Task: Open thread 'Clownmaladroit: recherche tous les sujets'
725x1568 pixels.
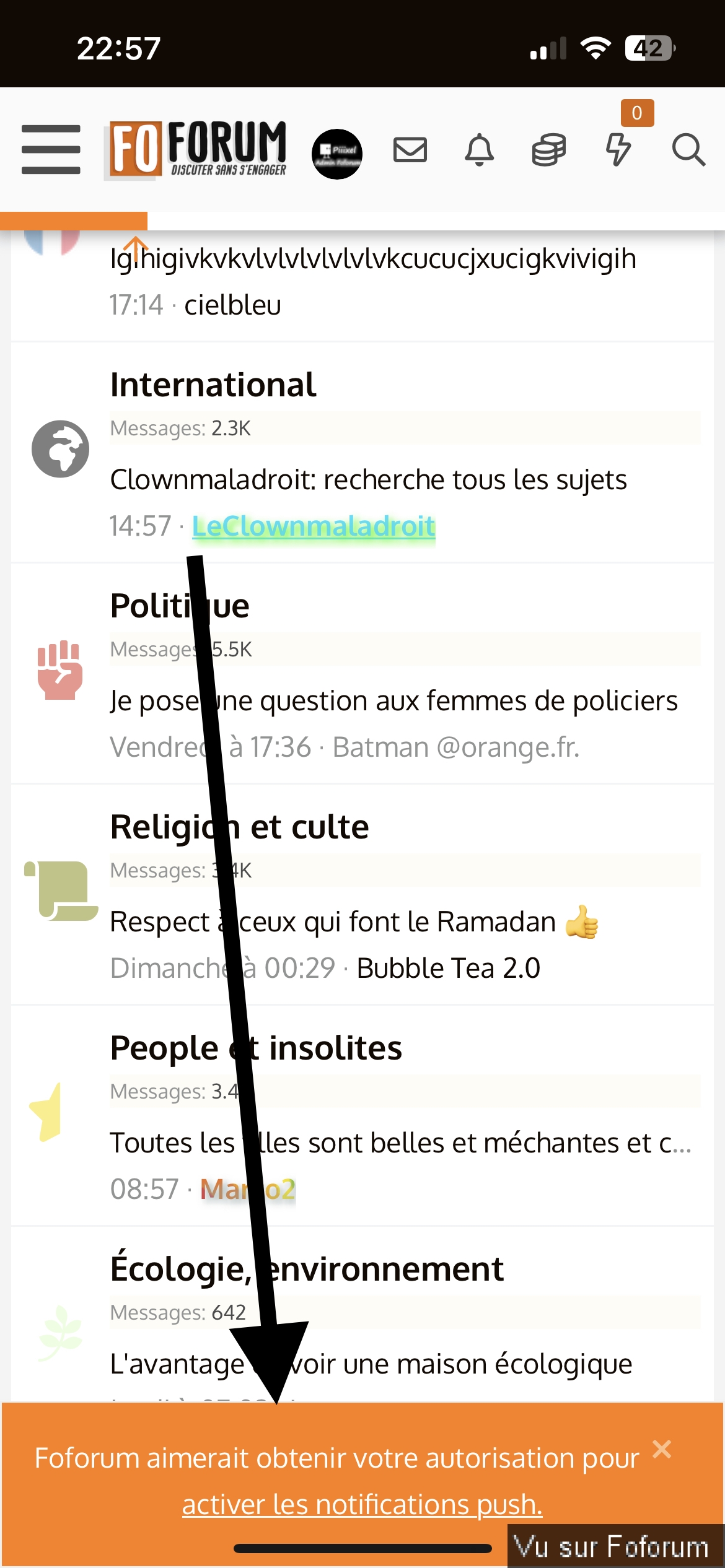Action: (368, 480)
